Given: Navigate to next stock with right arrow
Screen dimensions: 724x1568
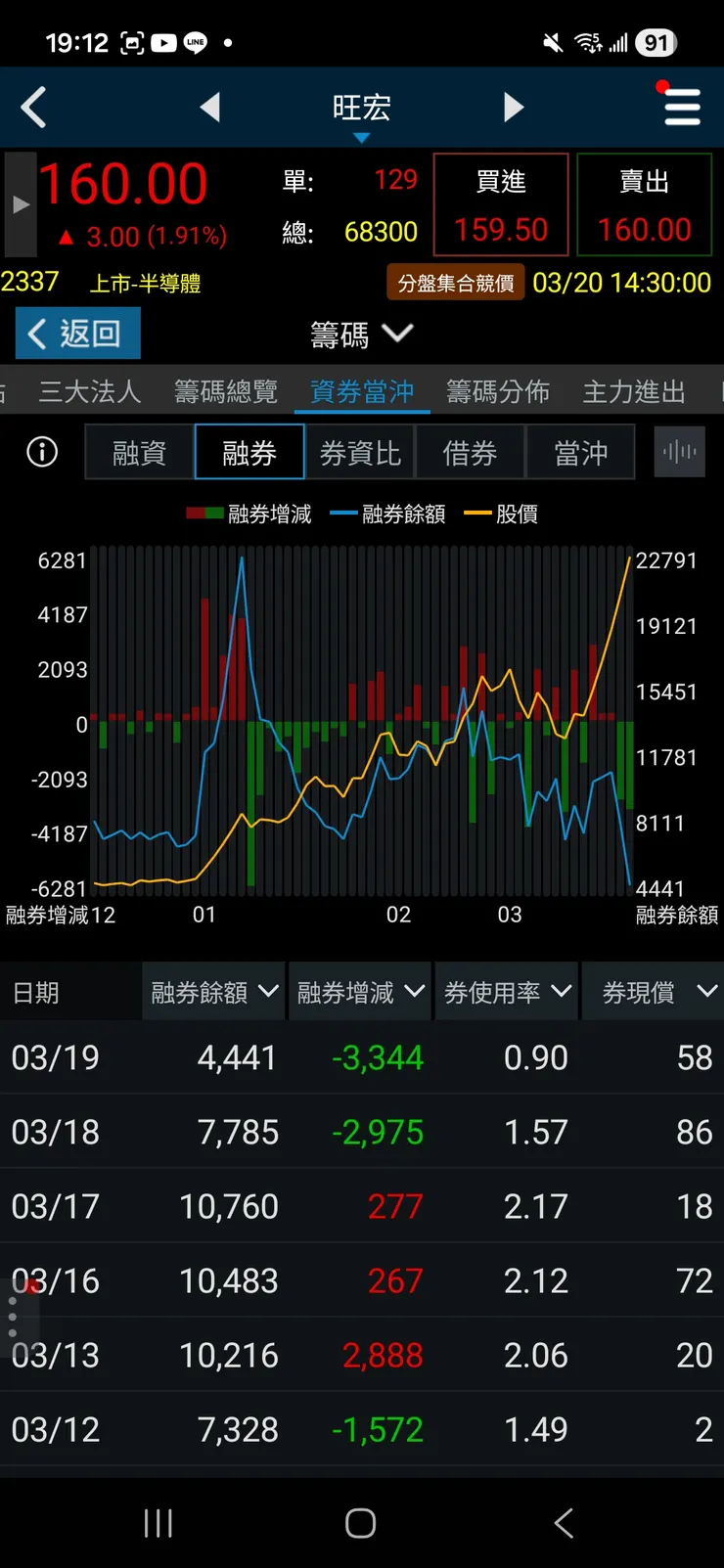Looking at the screenshot, I should [x=514, y=107].
